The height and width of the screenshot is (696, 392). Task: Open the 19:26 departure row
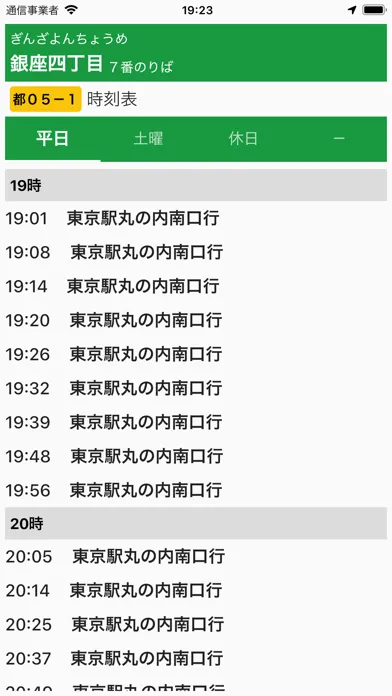196,354
